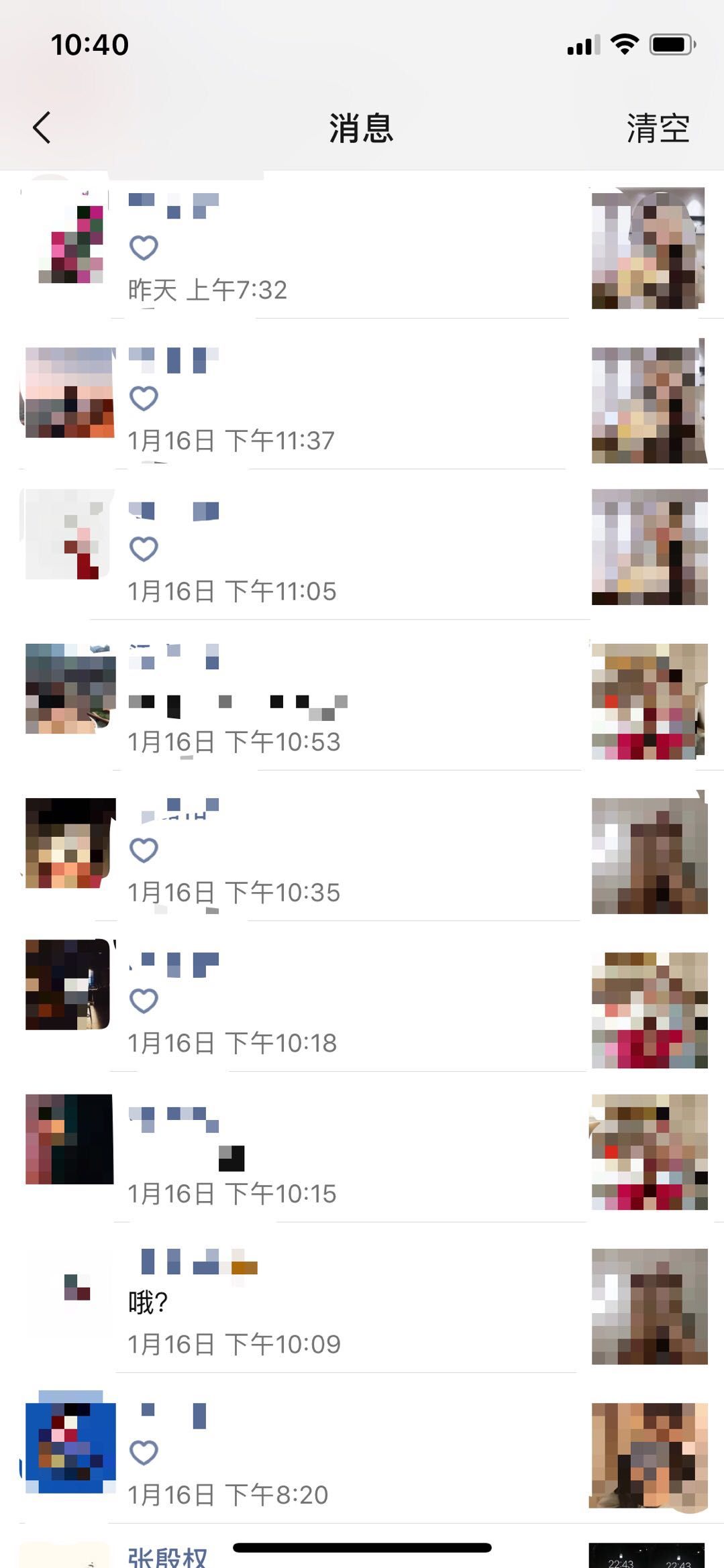Go back from the 消息 screen
Screen dimensions: 724x1568
point(42,127)
